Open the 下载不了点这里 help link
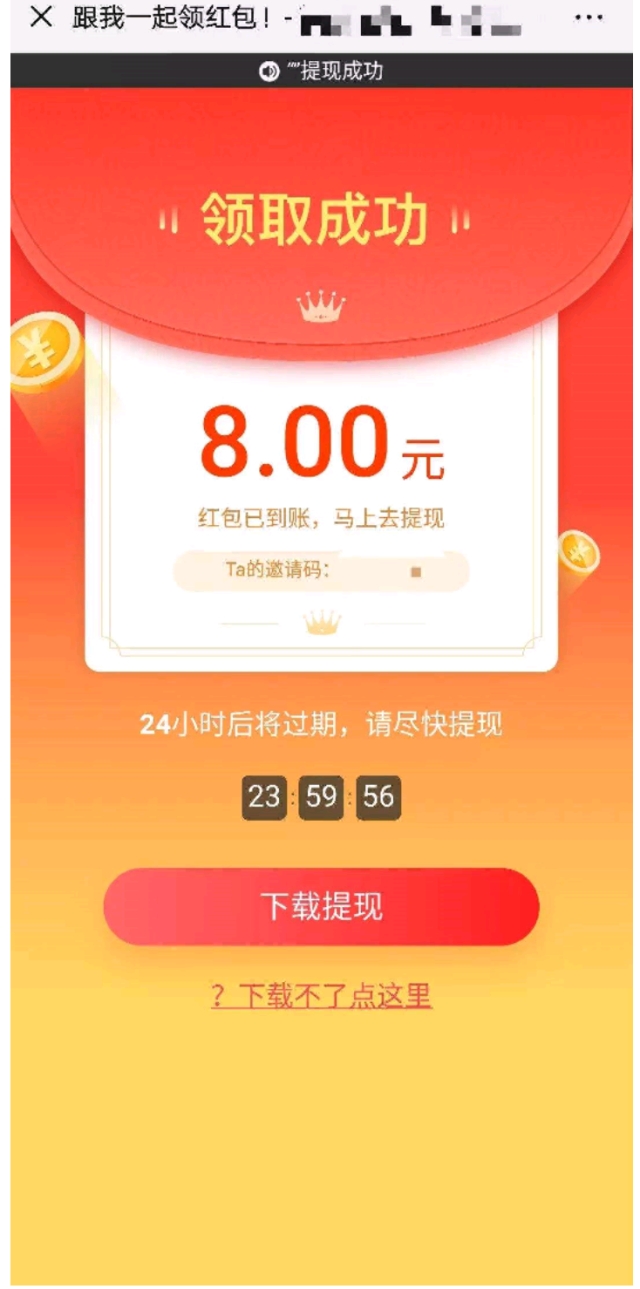The image size is (640, 1289). pyautogui.click(x=321, y=995)
